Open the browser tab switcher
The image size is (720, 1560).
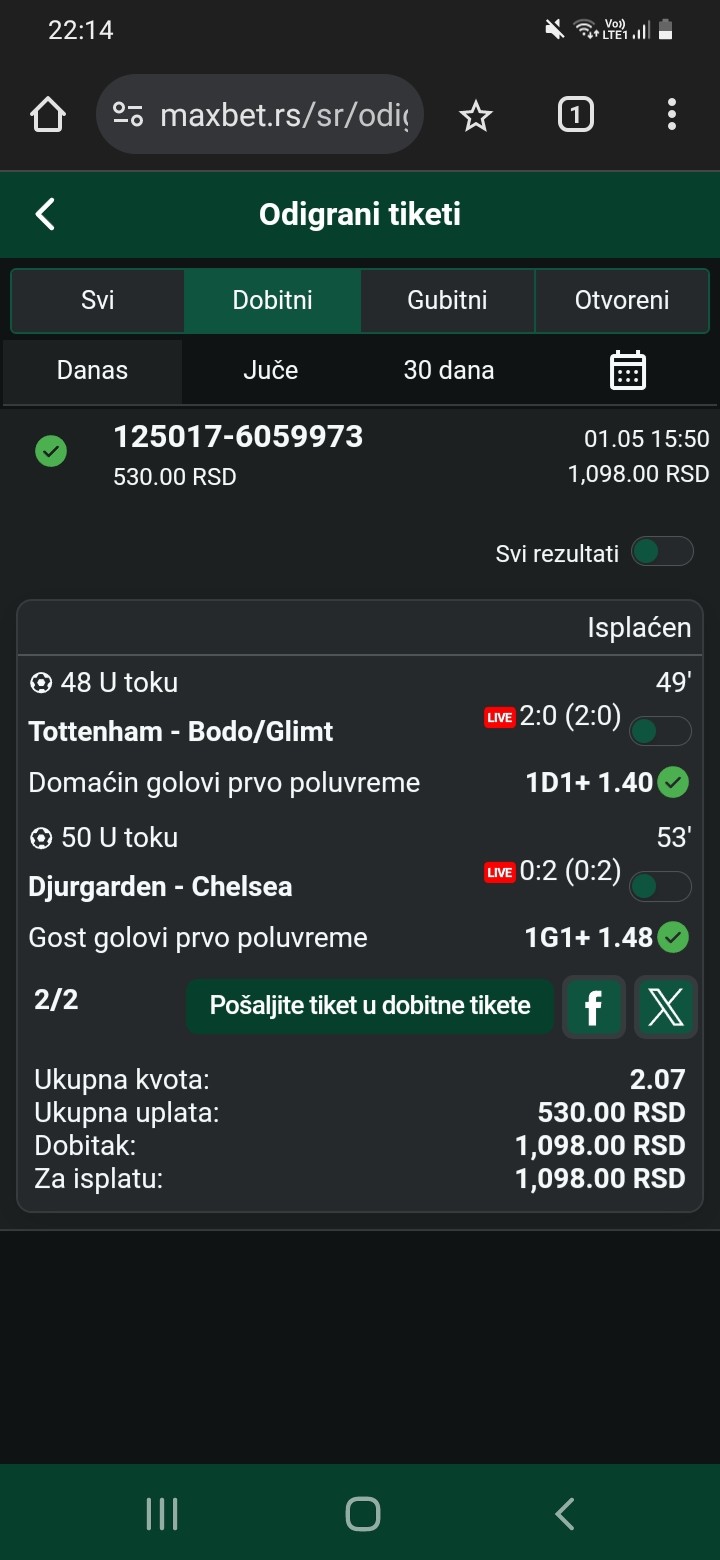pyautogui.click(x=575, y=115)
